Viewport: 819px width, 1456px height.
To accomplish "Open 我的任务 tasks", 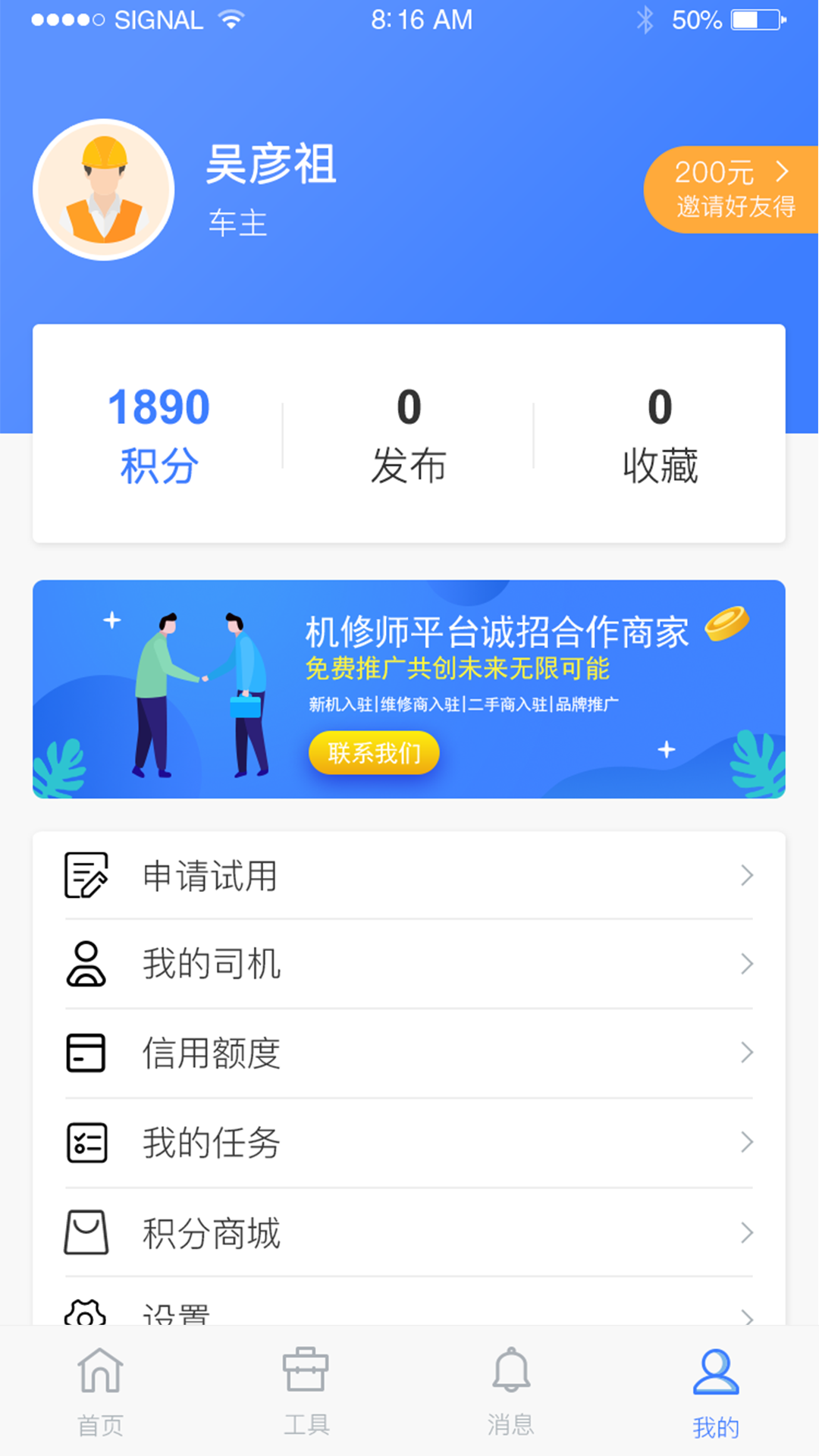I will 409,1142.
